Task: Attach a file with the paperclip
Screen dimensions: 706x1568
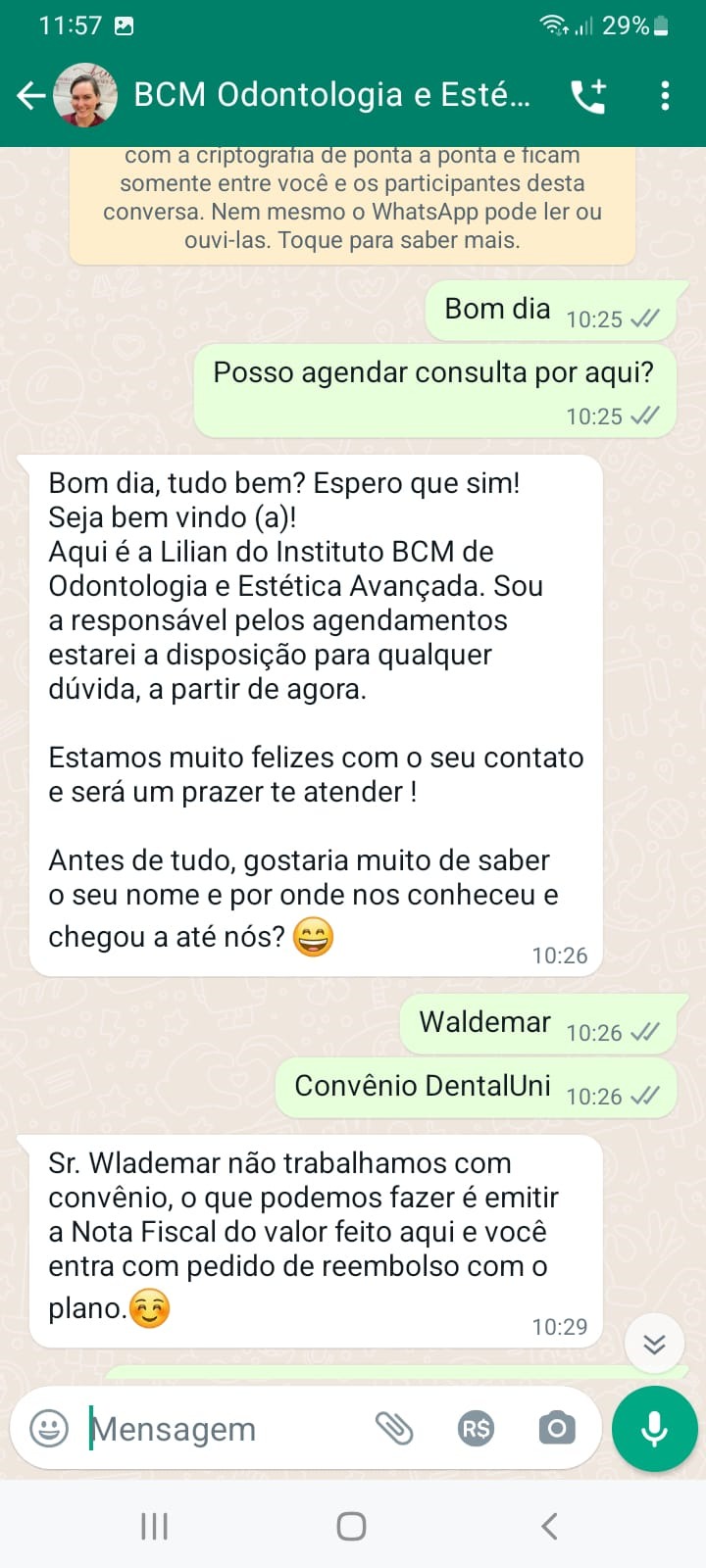Action: (394, 1428)
